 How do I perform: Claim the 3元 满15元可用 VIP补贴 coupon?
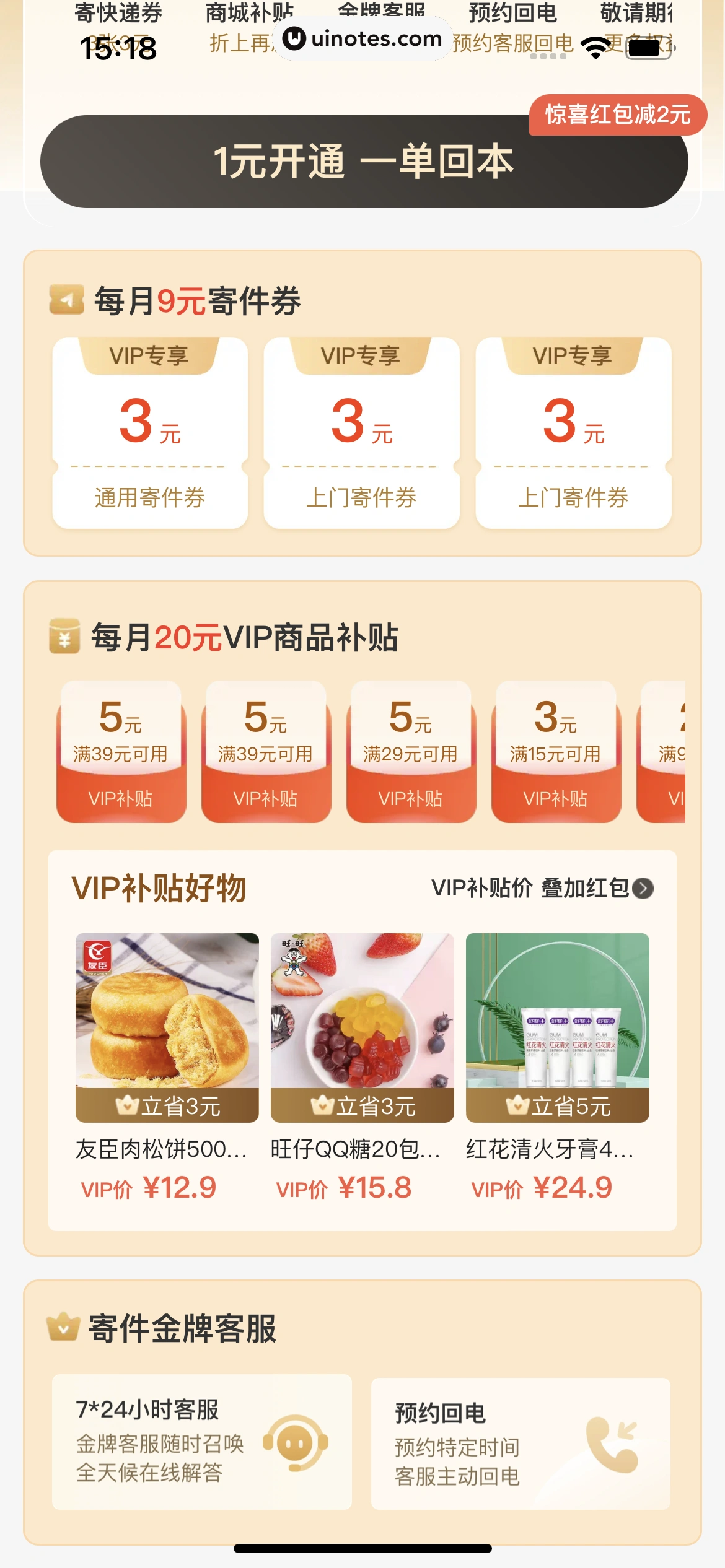[556, 752]
